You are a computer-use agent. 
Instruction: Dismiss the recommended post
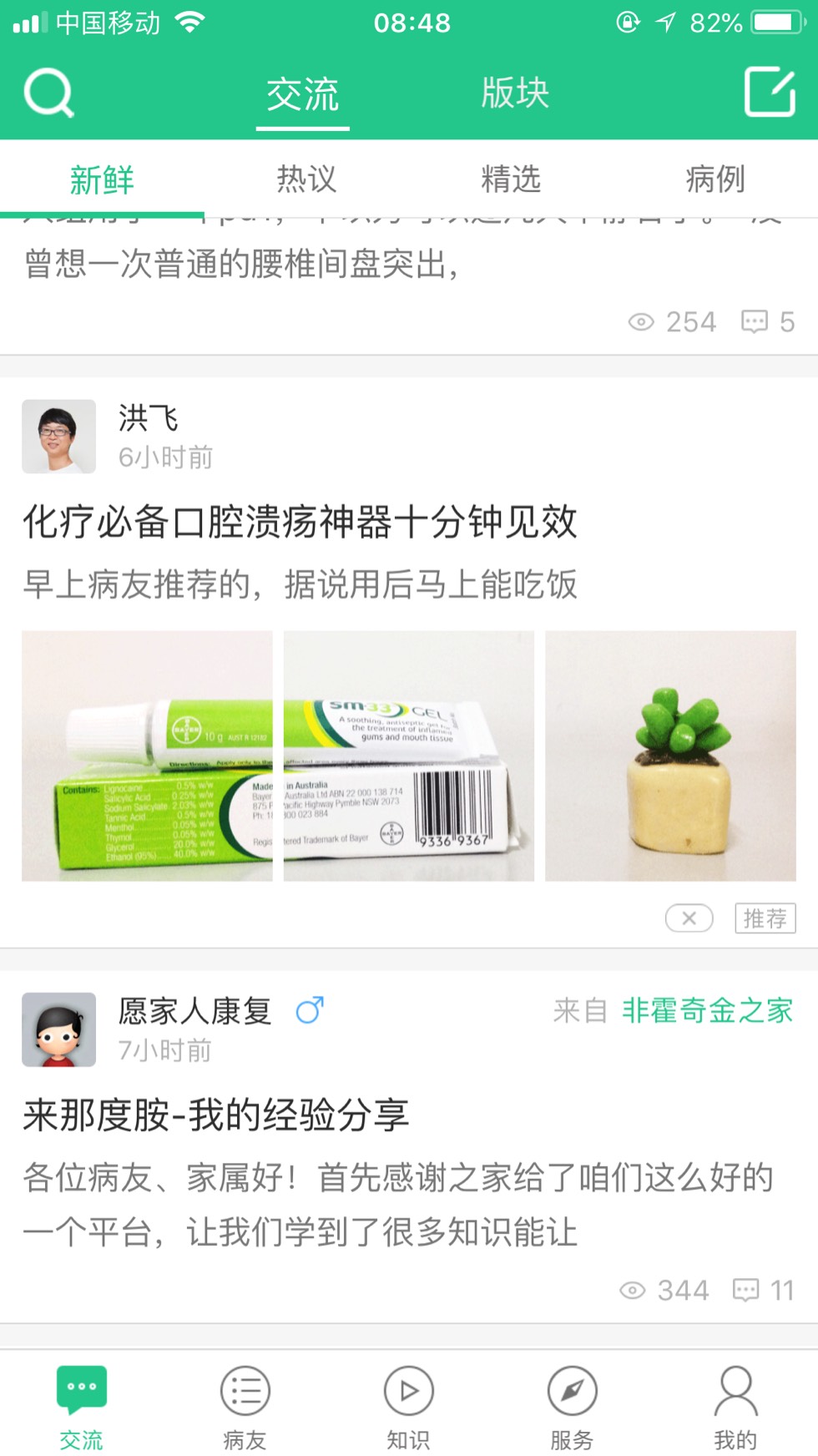pyautogui.click(x=689, y=918)
